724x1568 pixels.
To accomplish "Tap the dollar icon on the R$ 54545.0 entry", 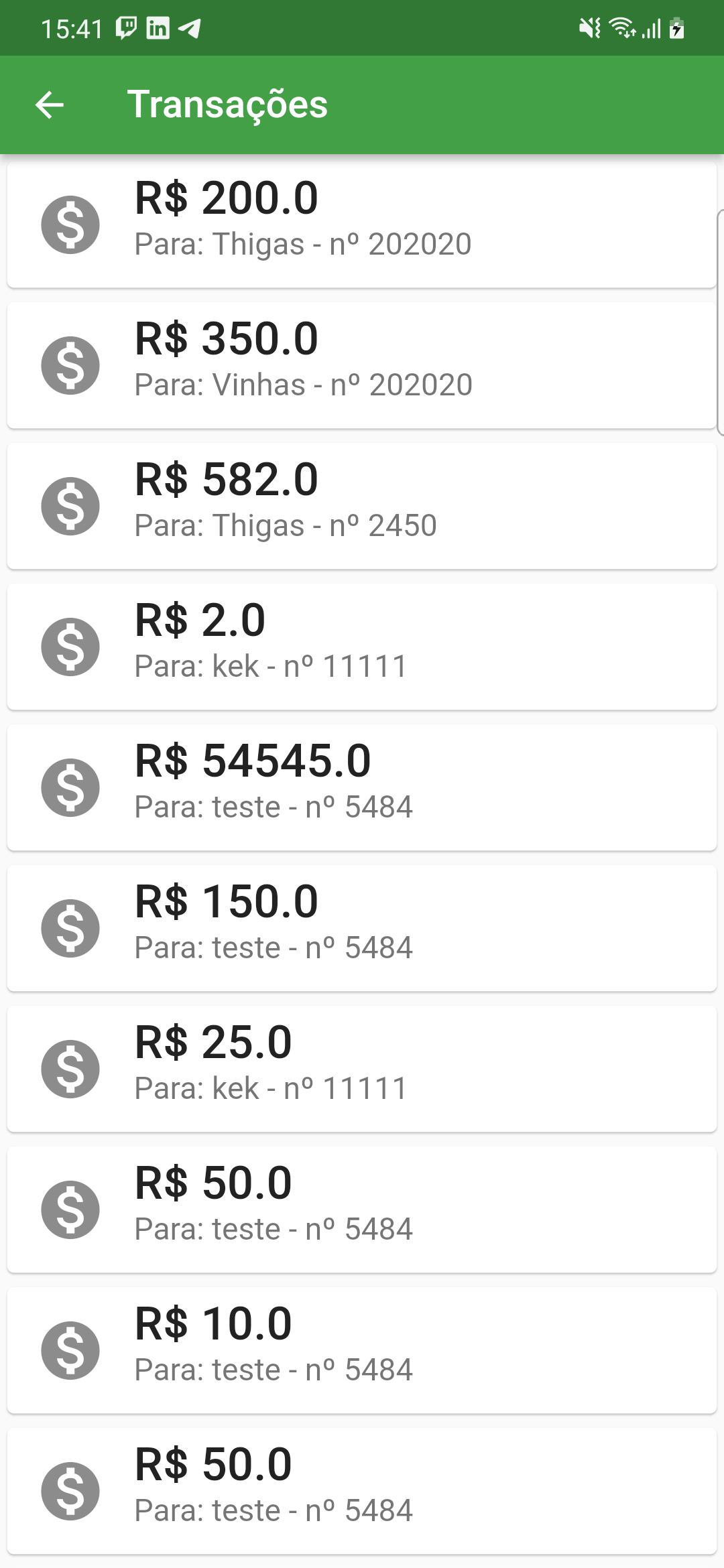I will coord(70,787).
